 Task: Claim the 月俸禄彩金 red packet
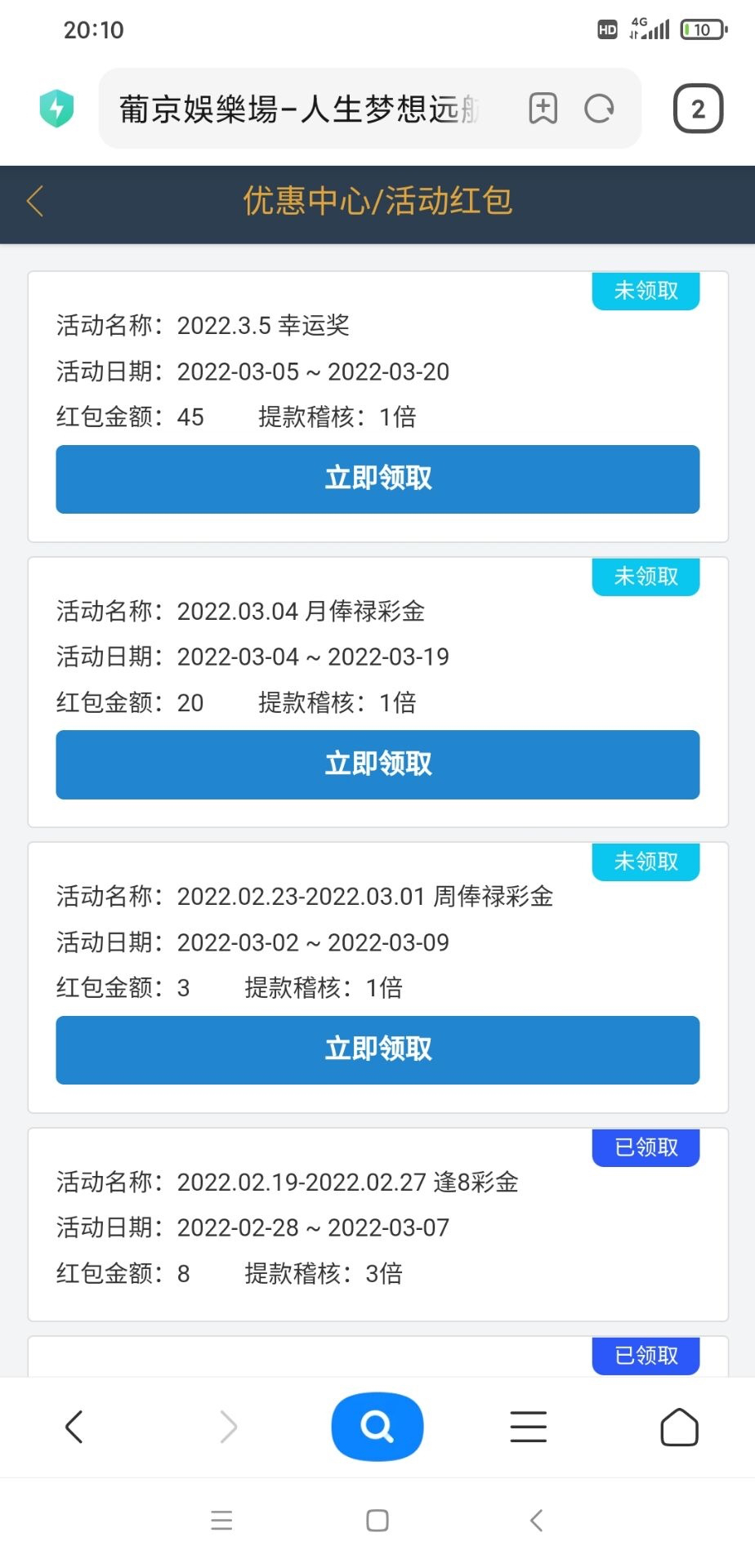pyautogui.click(x=377, y=764)
